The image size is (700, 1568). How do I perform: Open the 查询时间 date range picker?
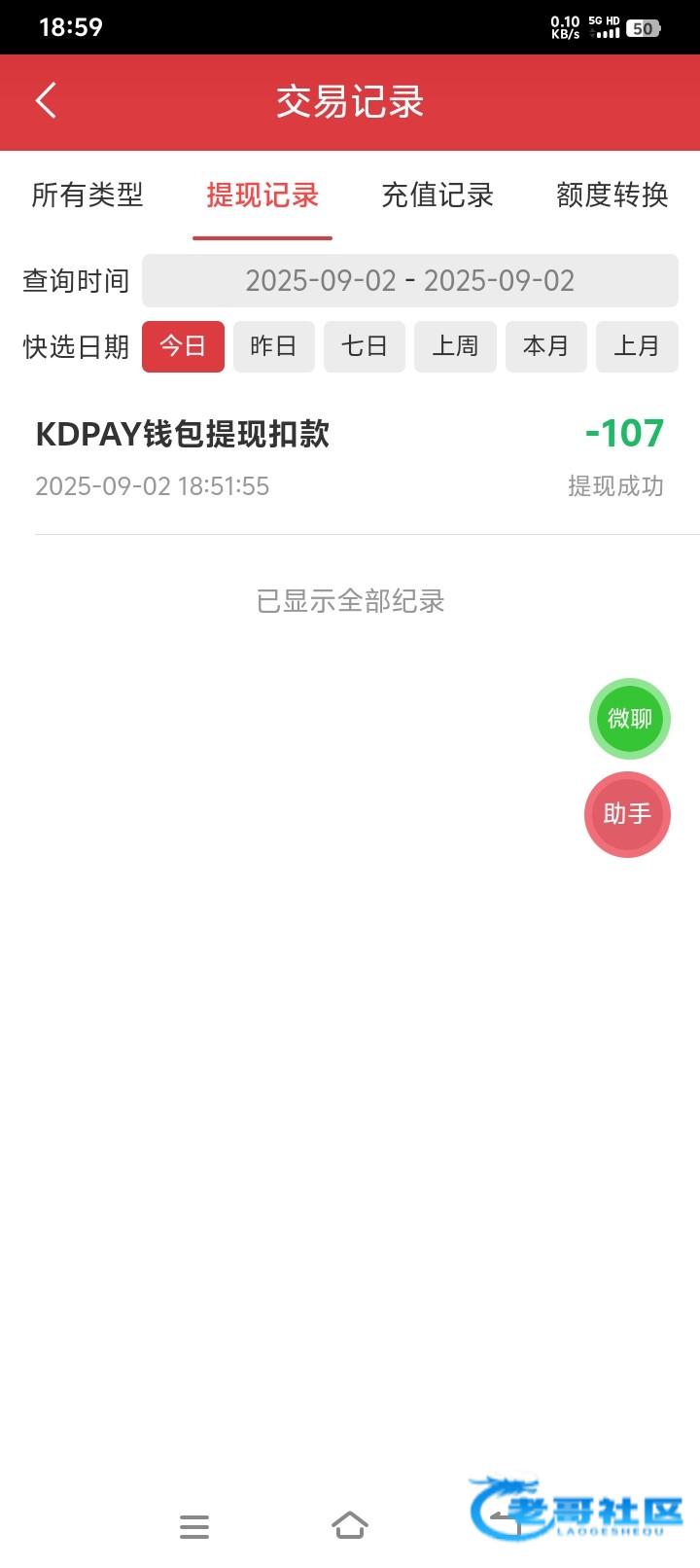point(409,281)
